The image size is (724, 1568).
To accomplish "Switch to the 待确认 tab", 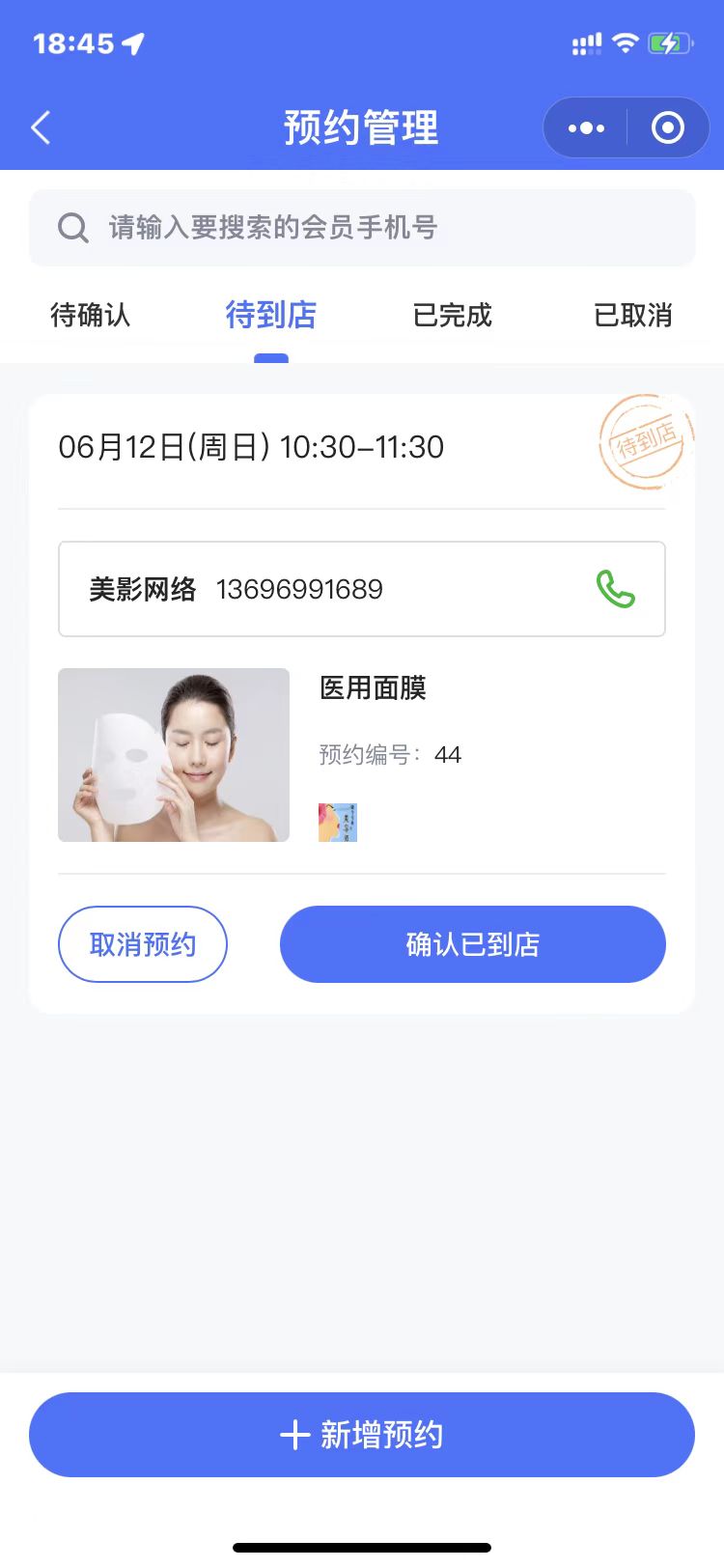I will [x=90, y=316].
